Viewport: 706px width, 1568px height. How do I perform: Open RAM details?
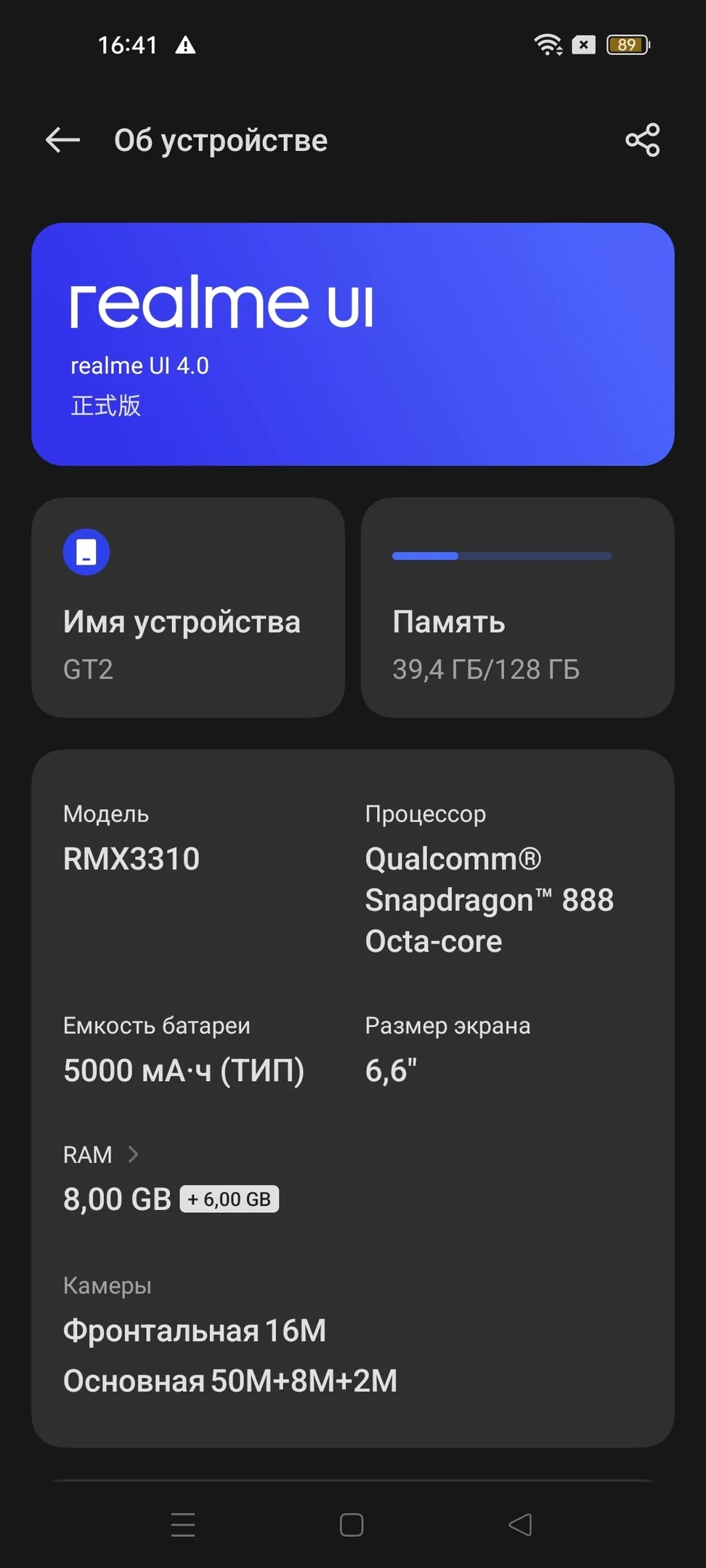click(102, 1154)
